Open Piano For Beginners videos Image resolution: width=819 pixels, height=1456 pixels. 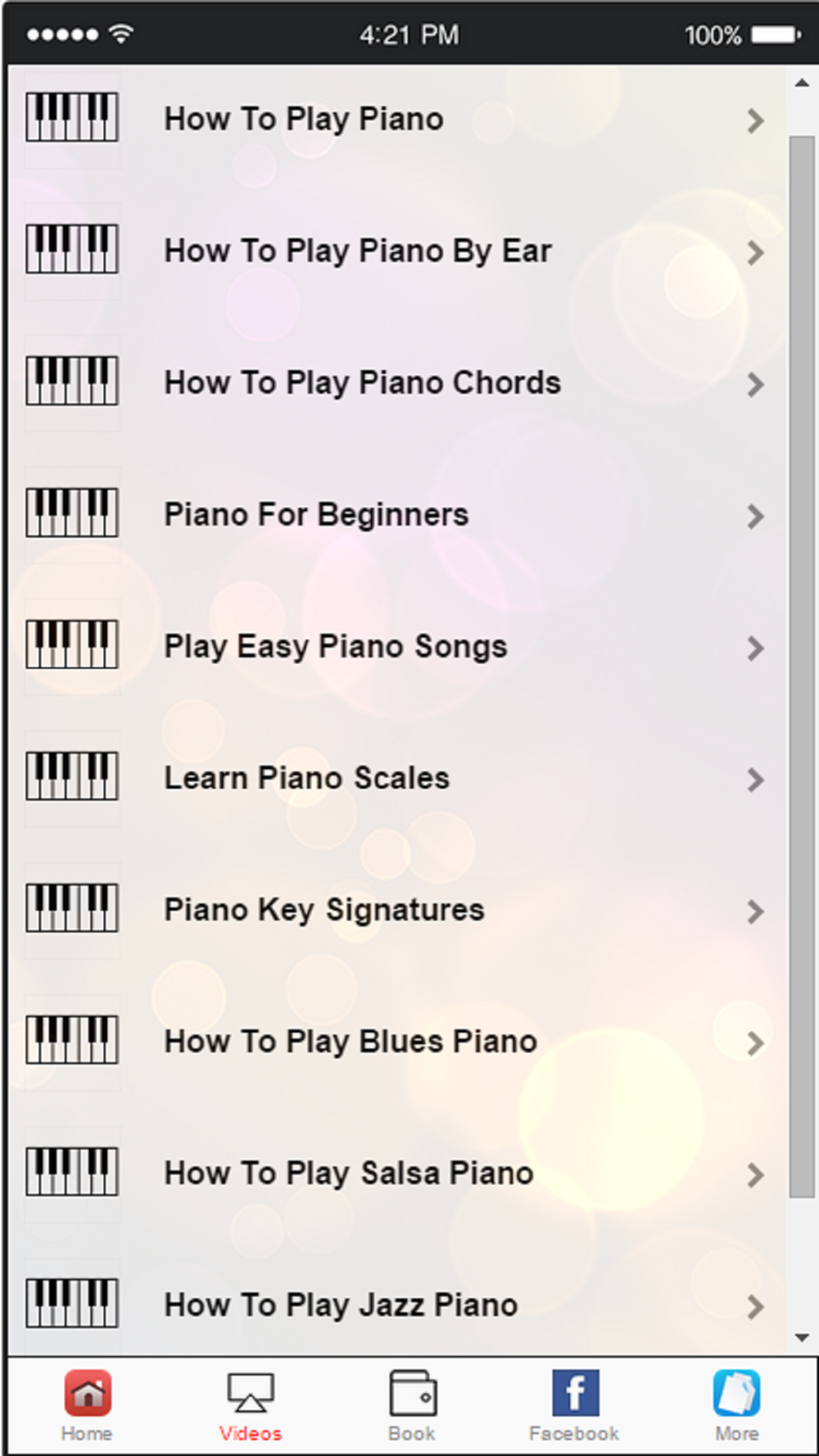396,515
